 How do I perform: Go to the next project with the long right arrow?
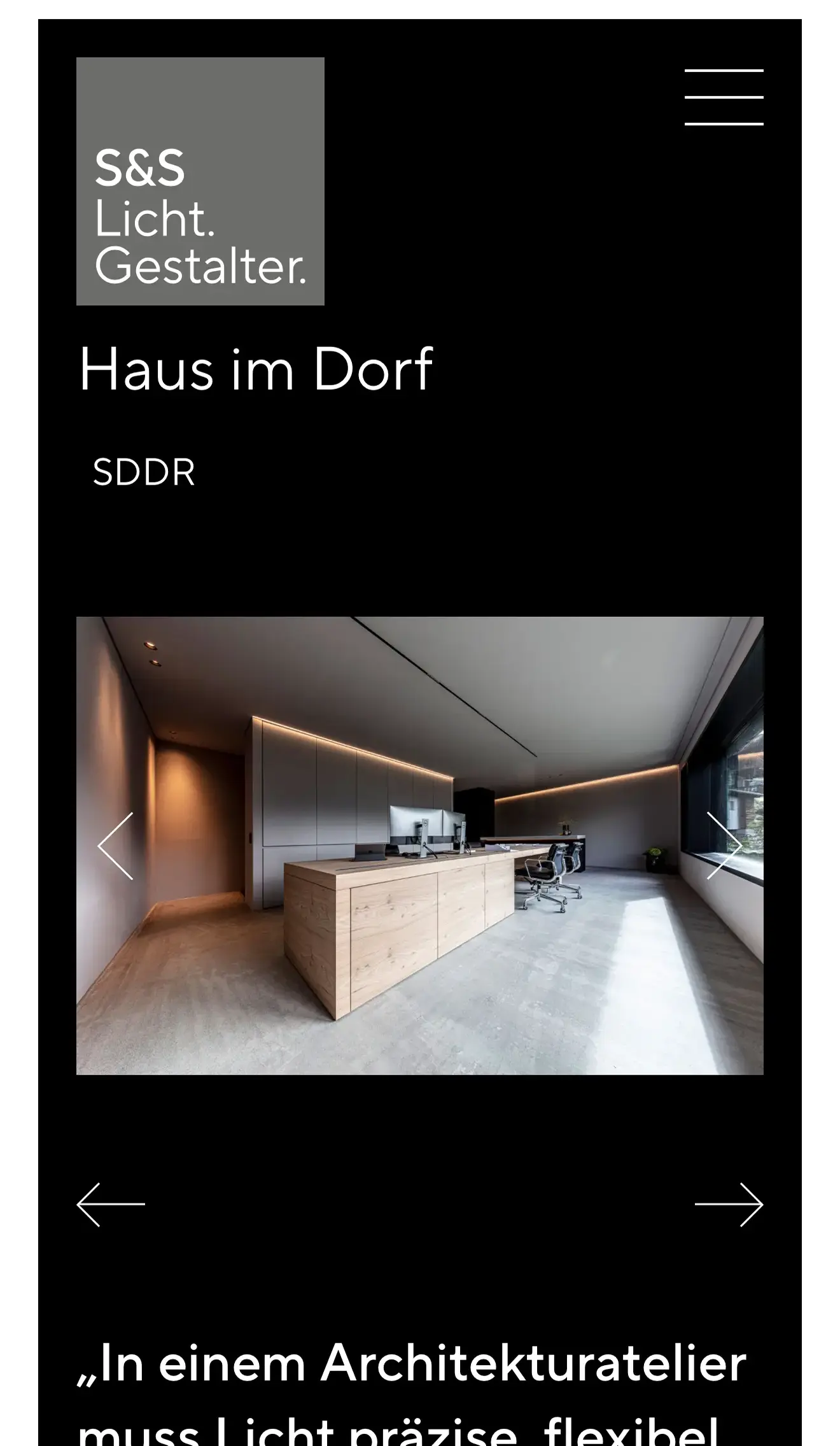pyautogui.click(x=729, y=1204)
